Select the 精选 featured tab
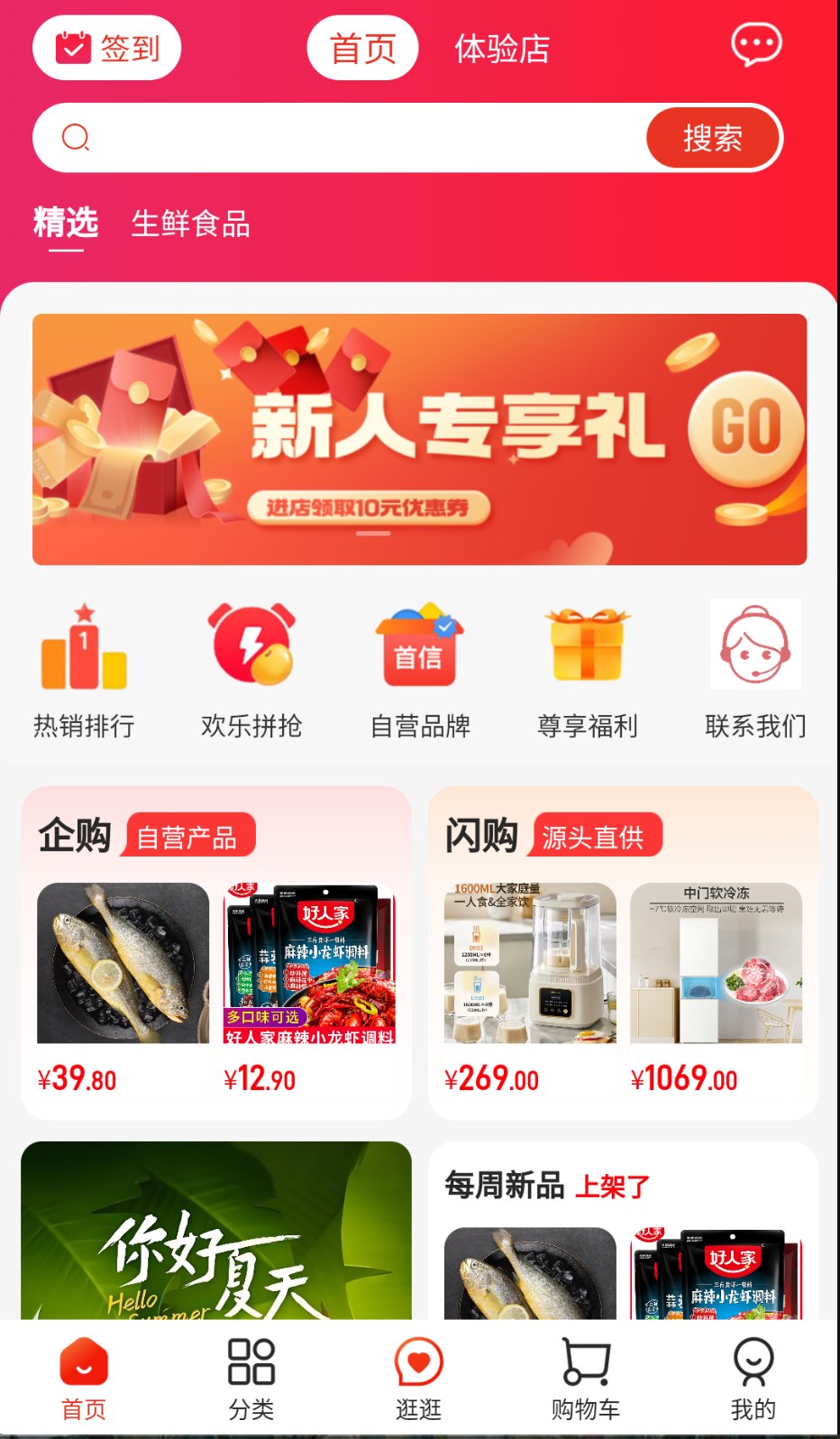The height and width of the screenshot is (1439, 840). (64, 224)
